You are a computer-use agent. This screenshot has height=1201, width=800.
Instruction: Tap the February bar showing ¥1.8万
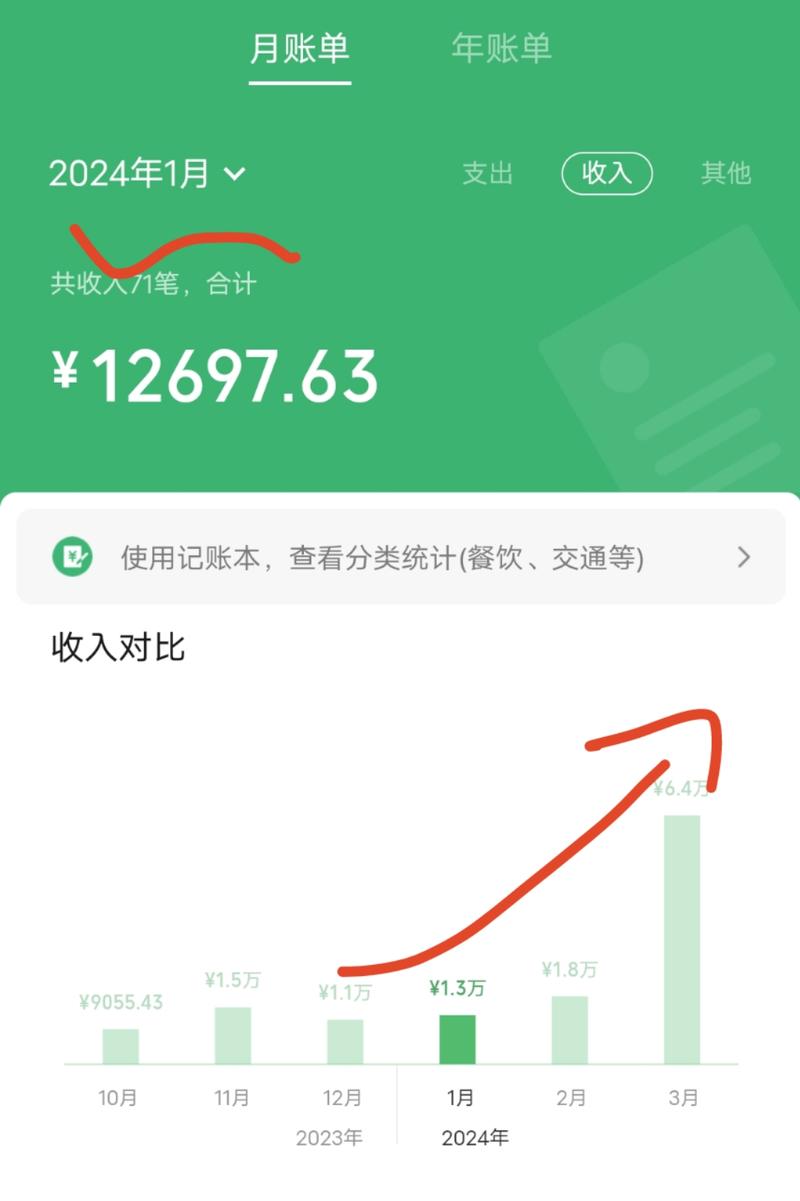[570, 1030]
